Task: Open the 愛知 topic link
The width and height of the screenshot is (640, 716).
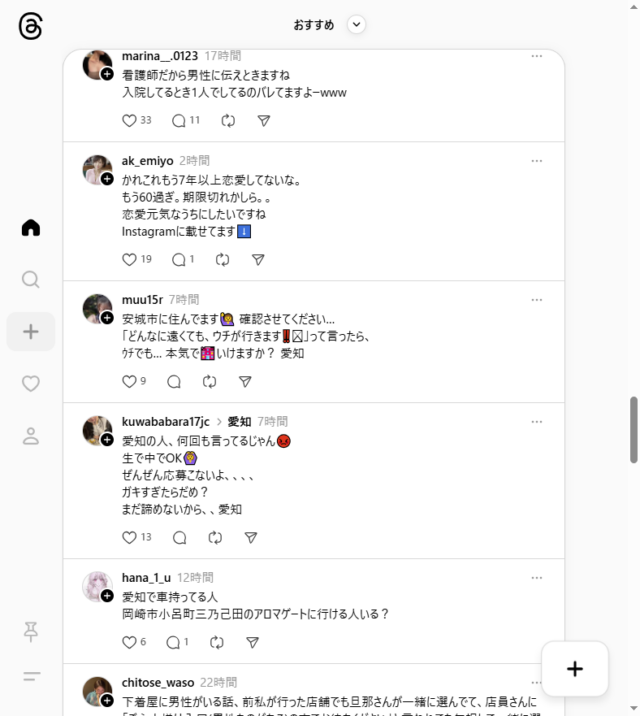Action: click(240, 422)
